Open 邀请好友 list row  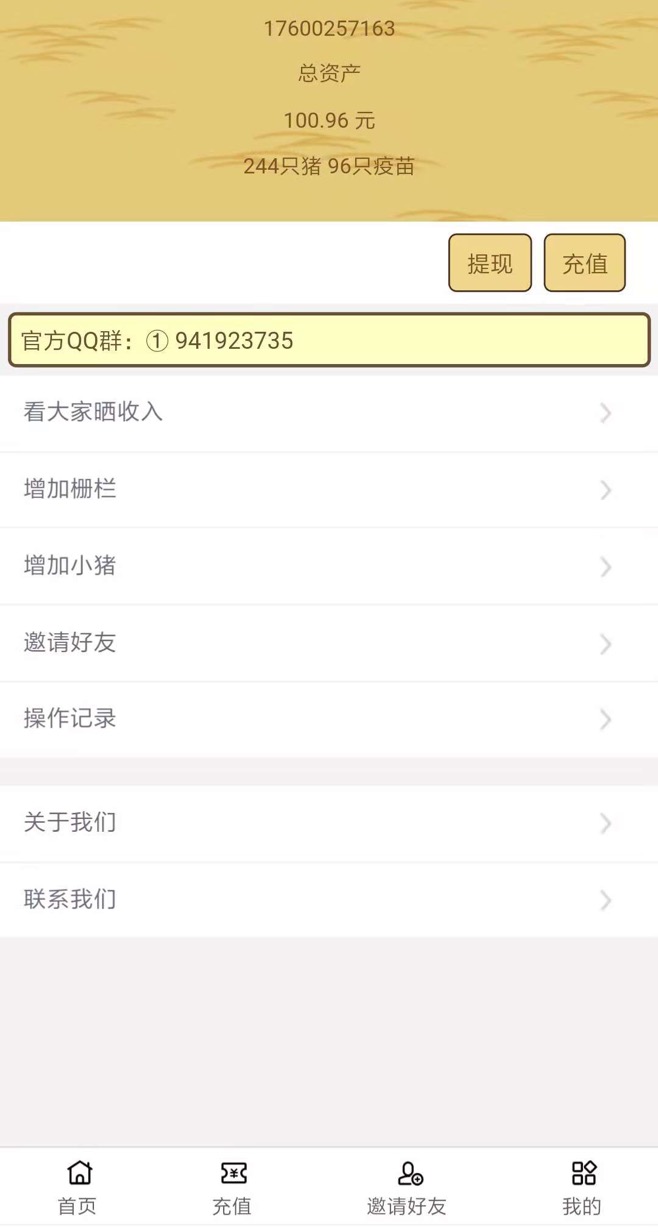click(328, 643)
